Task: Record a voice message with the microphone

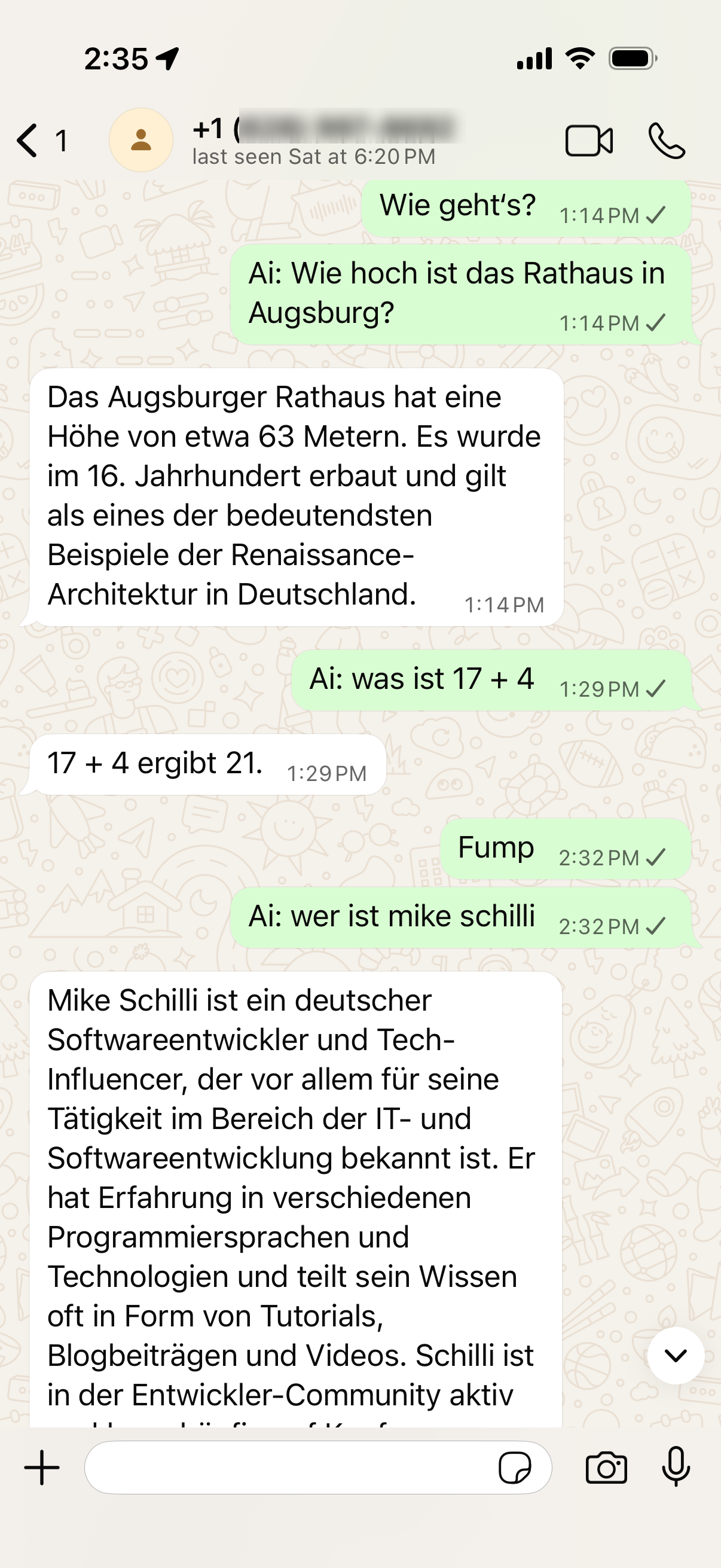Action: point(676,1468)
